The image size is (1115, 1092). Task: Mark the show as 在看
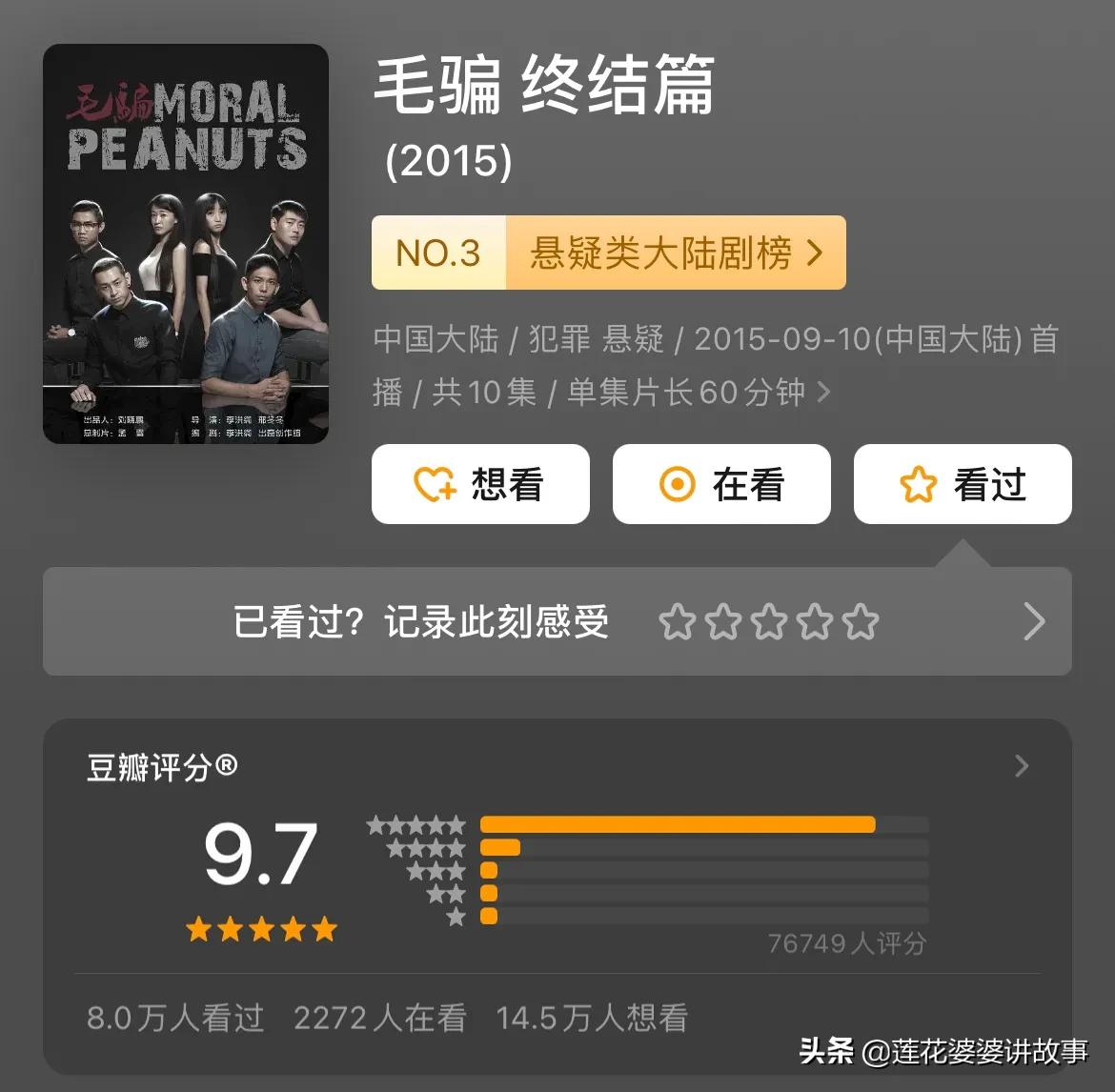pos(721,484)
